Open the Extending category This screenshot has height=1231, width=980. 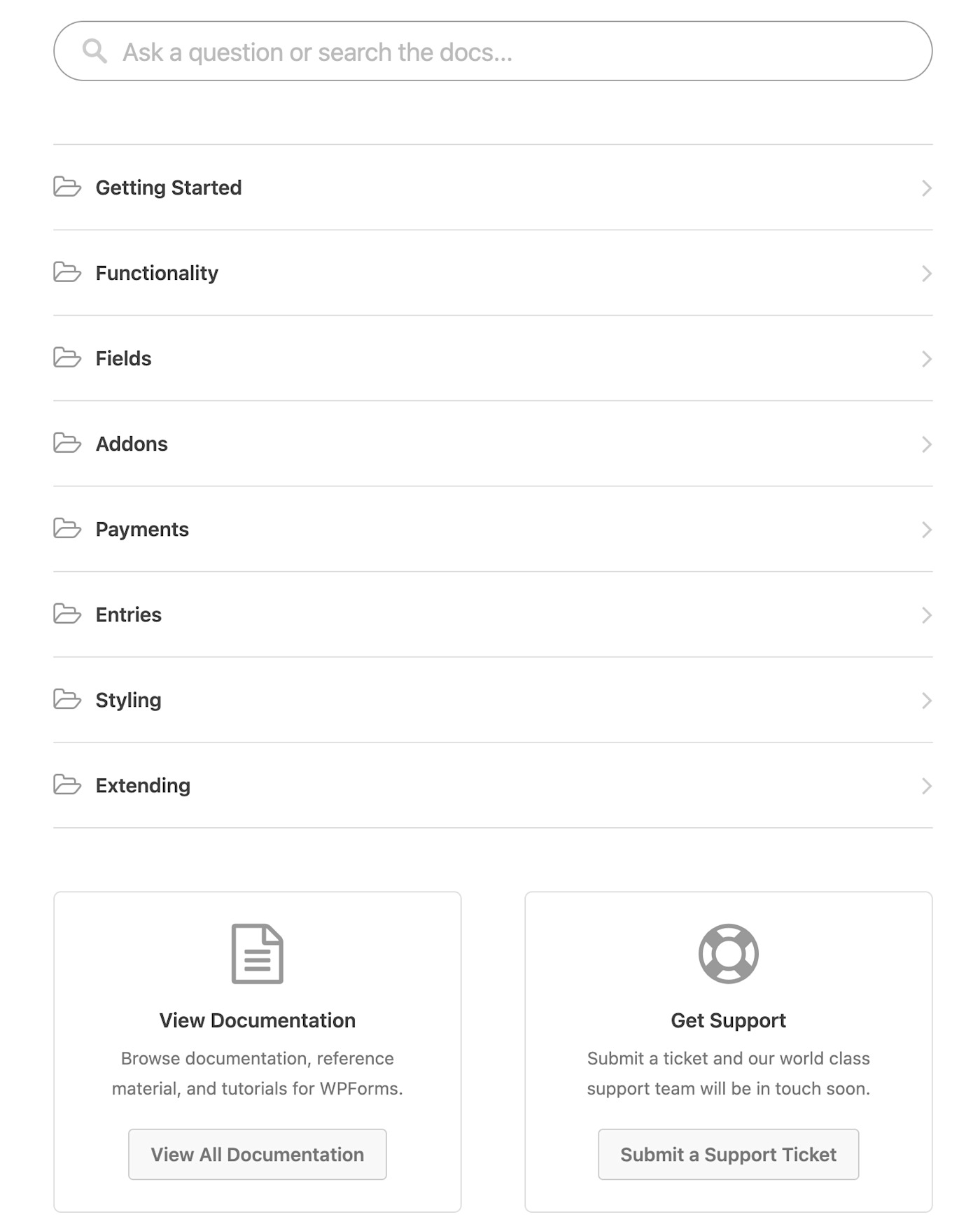click(x=143, y=785)
